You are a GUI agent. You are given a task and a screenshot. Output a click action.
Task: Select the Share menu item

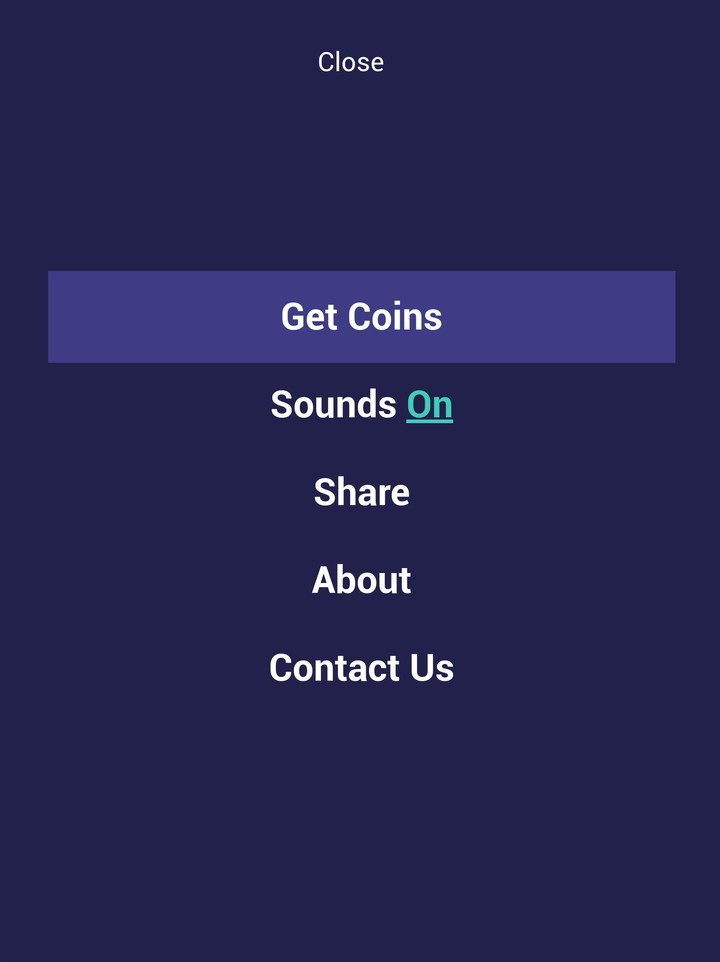point(361,492)
